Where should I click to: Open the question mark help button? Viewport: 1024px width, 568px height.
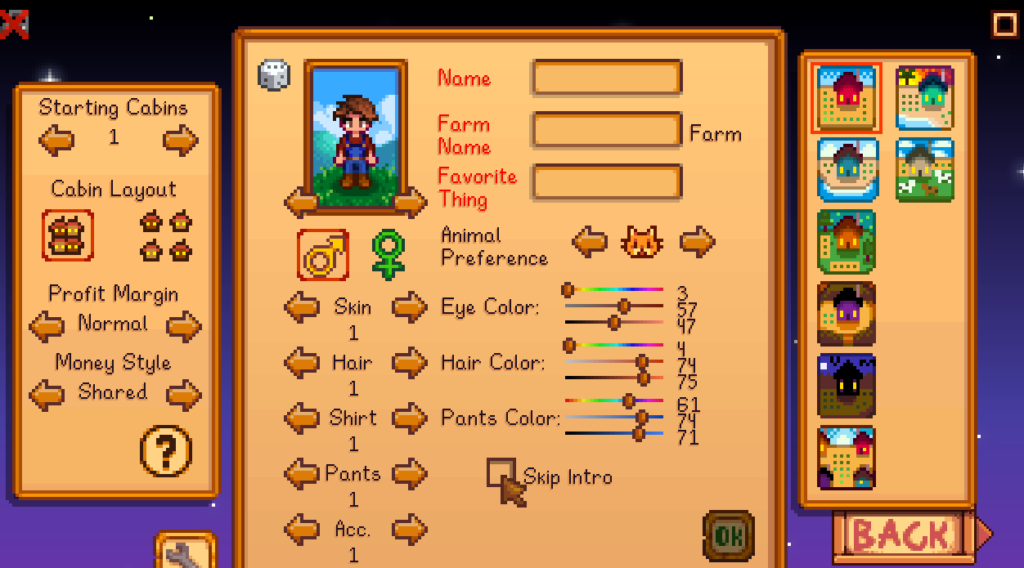[x=165, y=452]
